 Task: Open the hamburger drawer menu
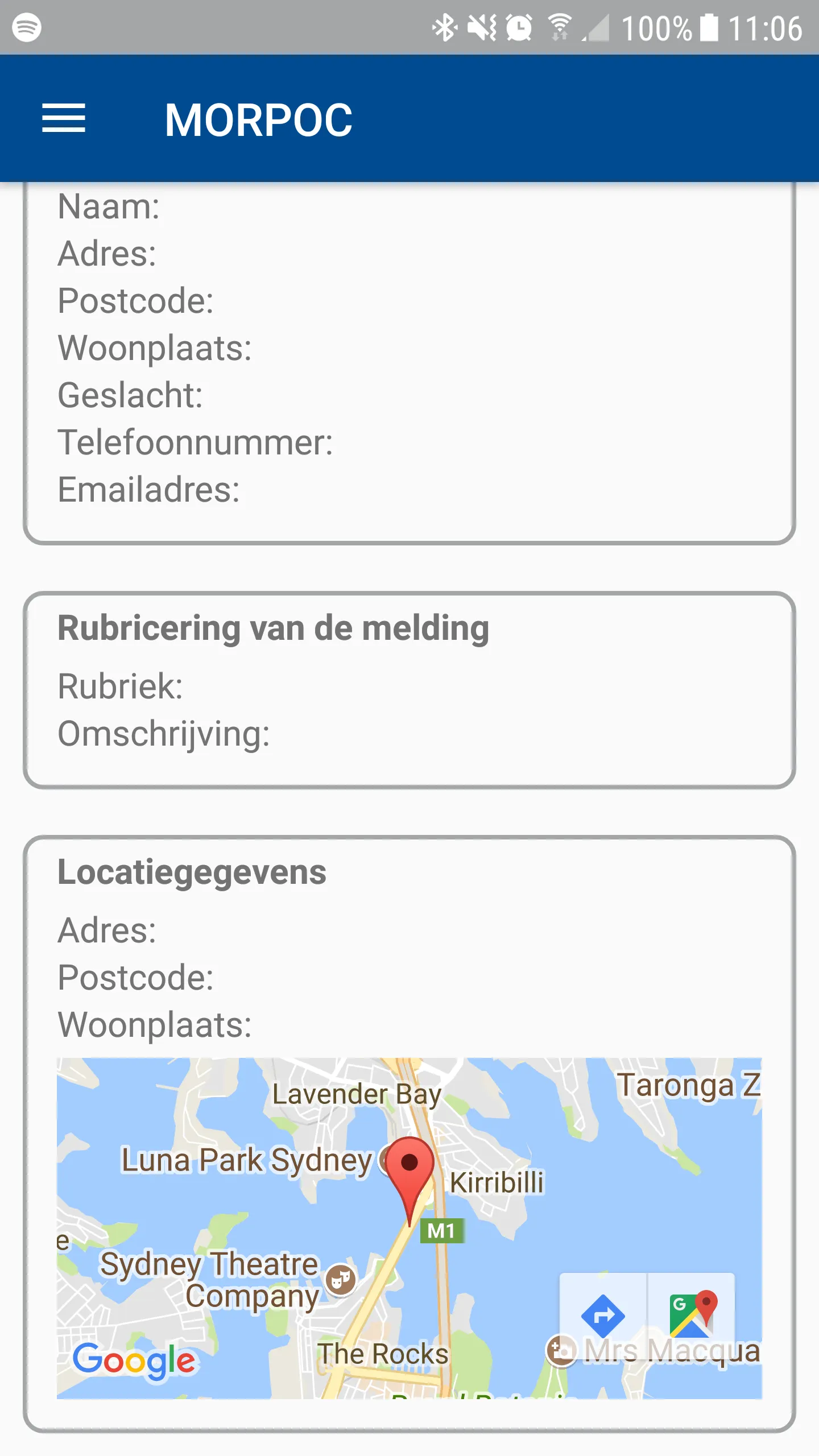[64, 118]
